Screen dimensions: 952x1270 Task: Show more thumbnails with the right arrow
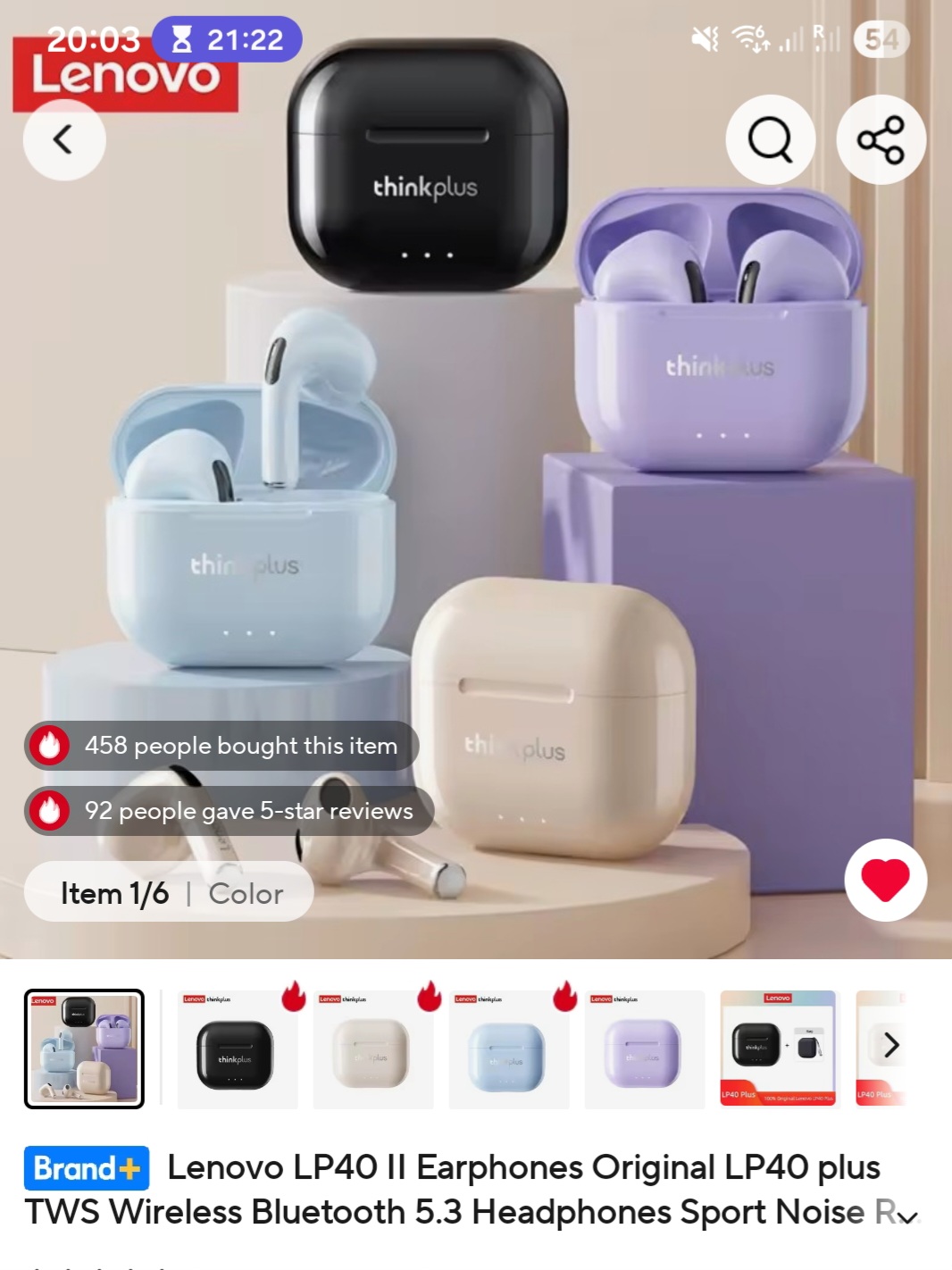click(x=890, y=1045)
